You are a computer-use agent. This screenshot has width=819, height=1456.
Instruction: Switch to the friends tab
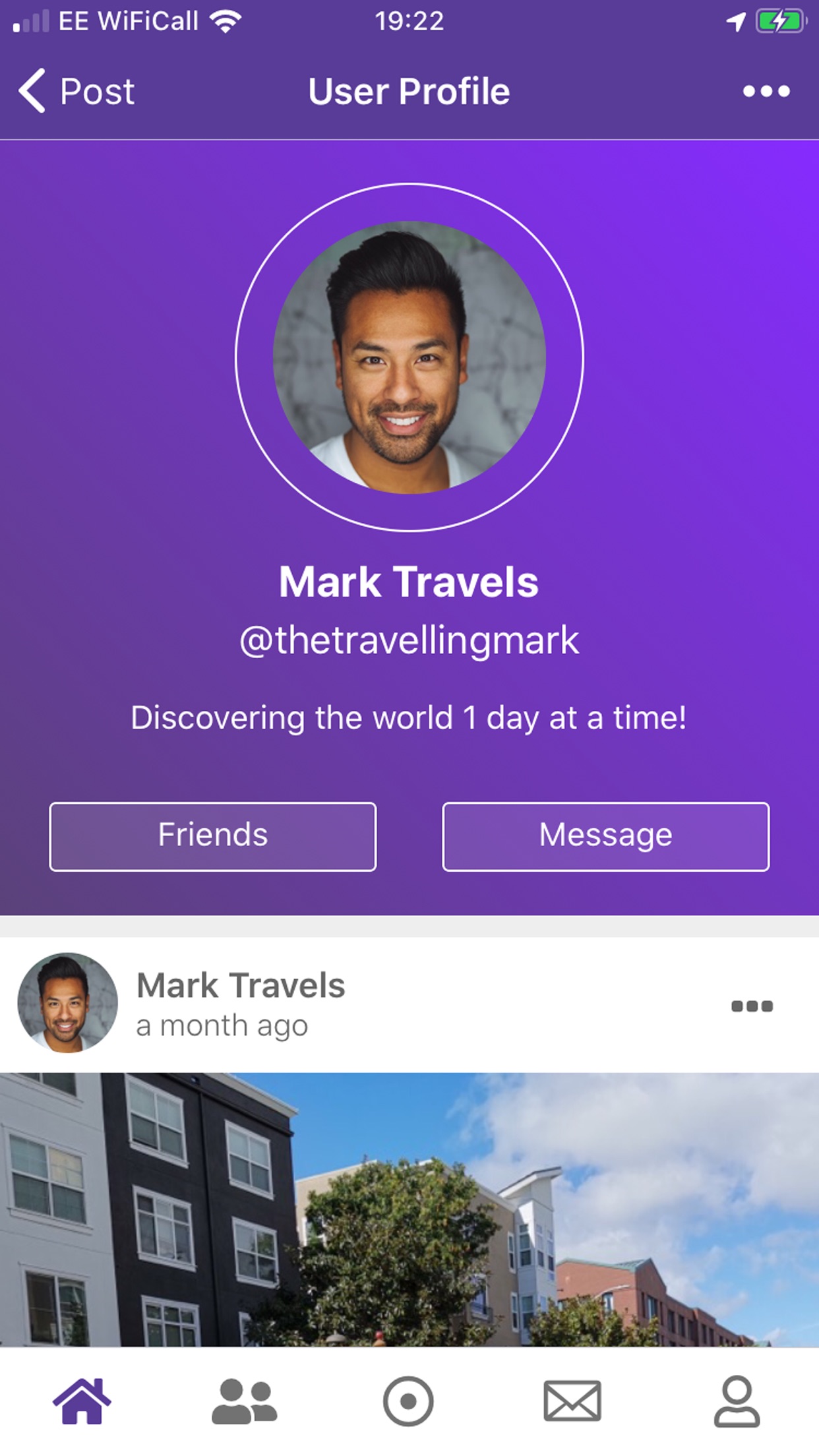pyautogui.click(x=245, y=1401)
